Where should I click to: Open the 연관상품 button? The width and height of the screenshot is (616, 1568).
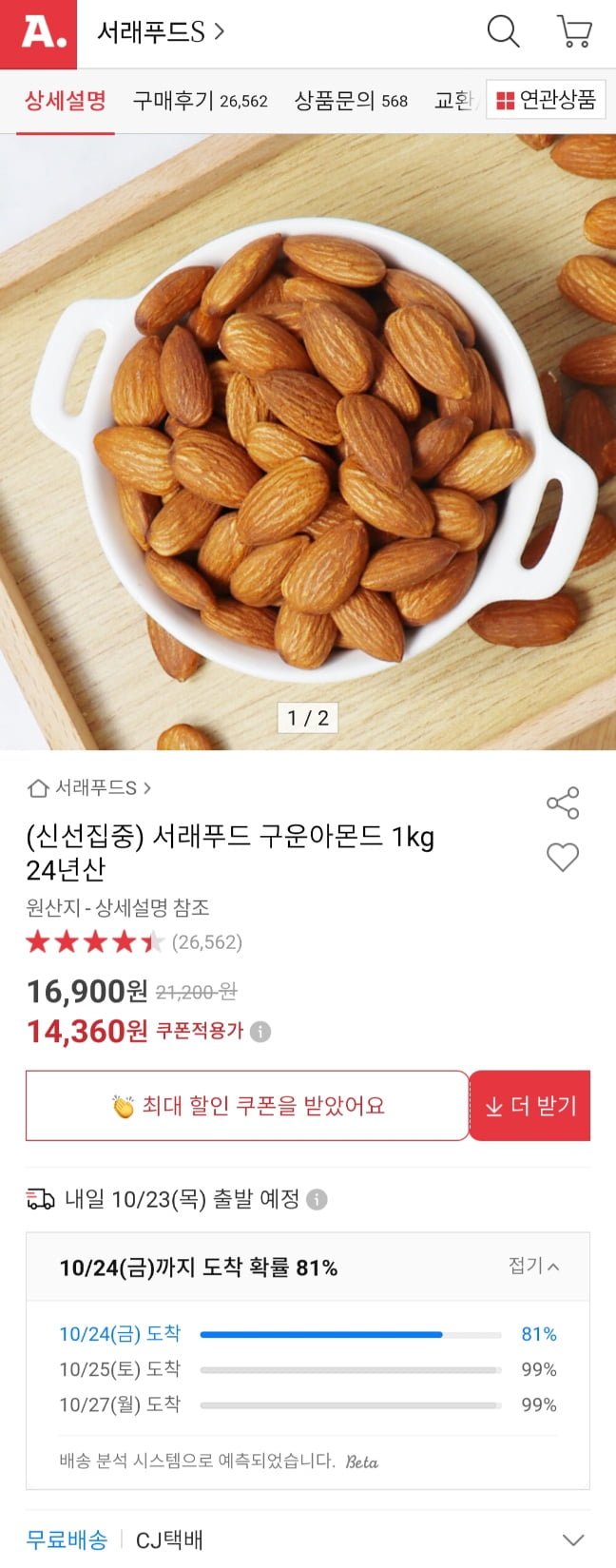(546, 100)
